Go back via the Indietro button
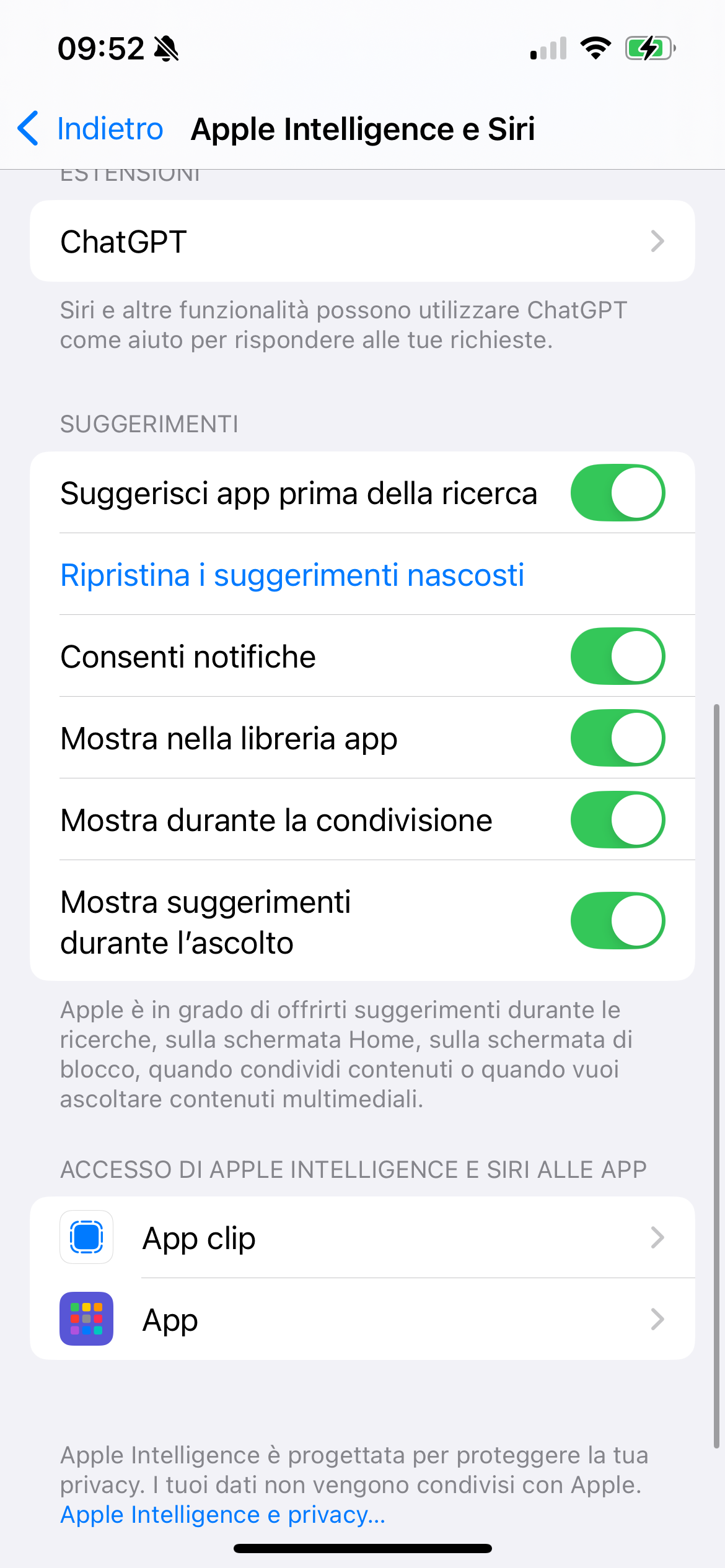This screenshot has height=1568, width=725. tap(90, 129)
